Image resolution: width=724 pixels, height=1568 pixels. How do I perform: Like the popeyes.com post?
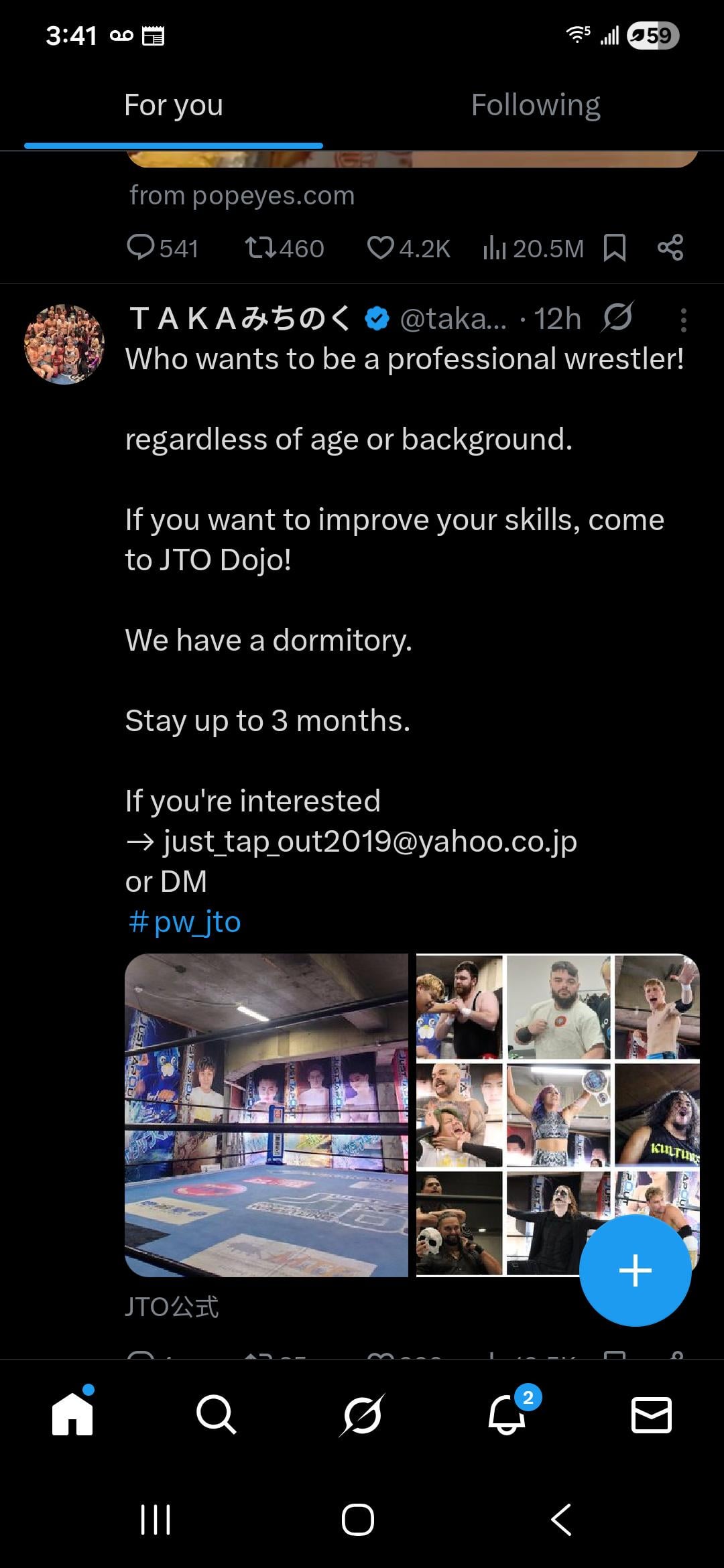point(380,248)
